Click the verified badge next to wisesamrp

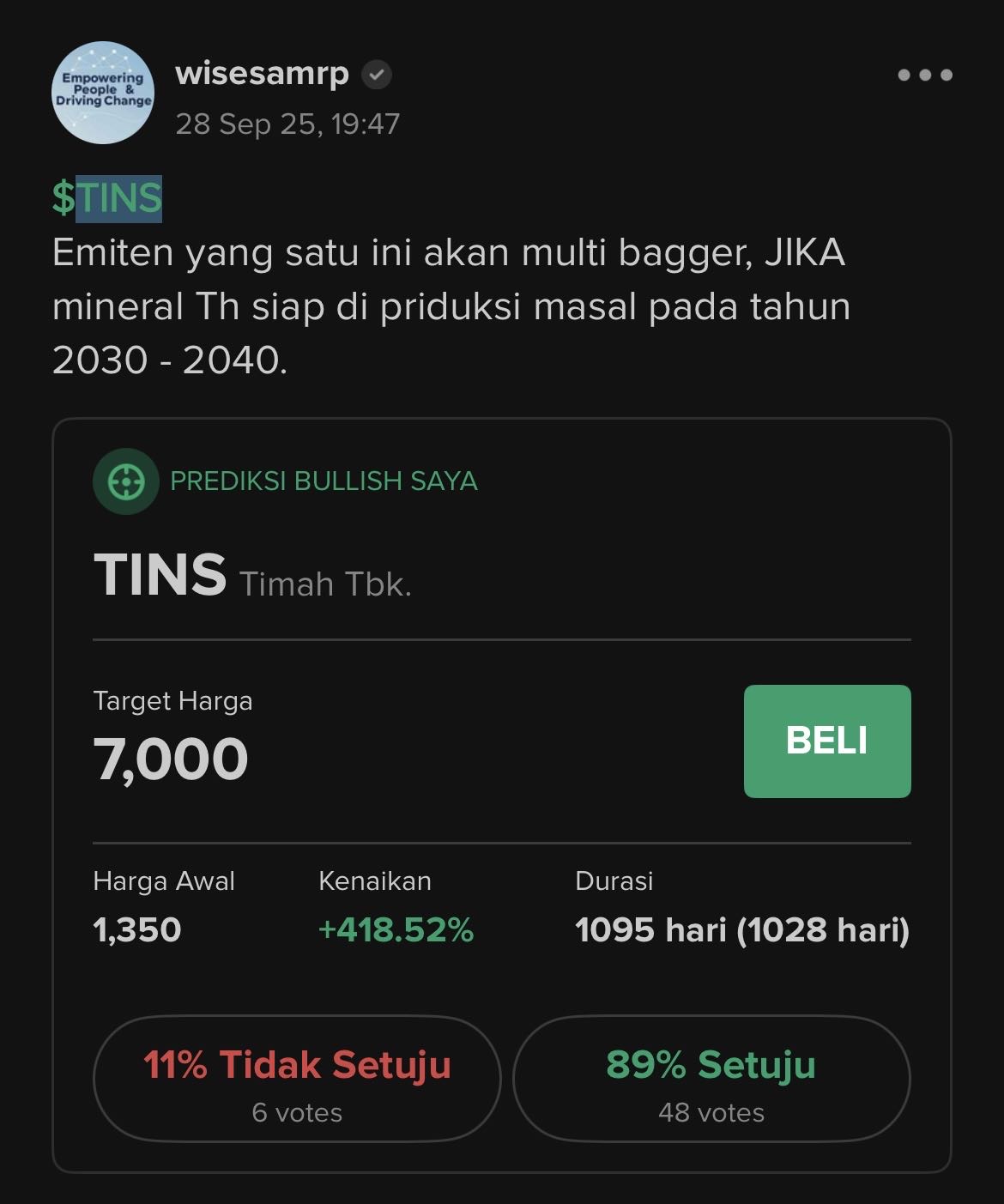coord(378,74)
